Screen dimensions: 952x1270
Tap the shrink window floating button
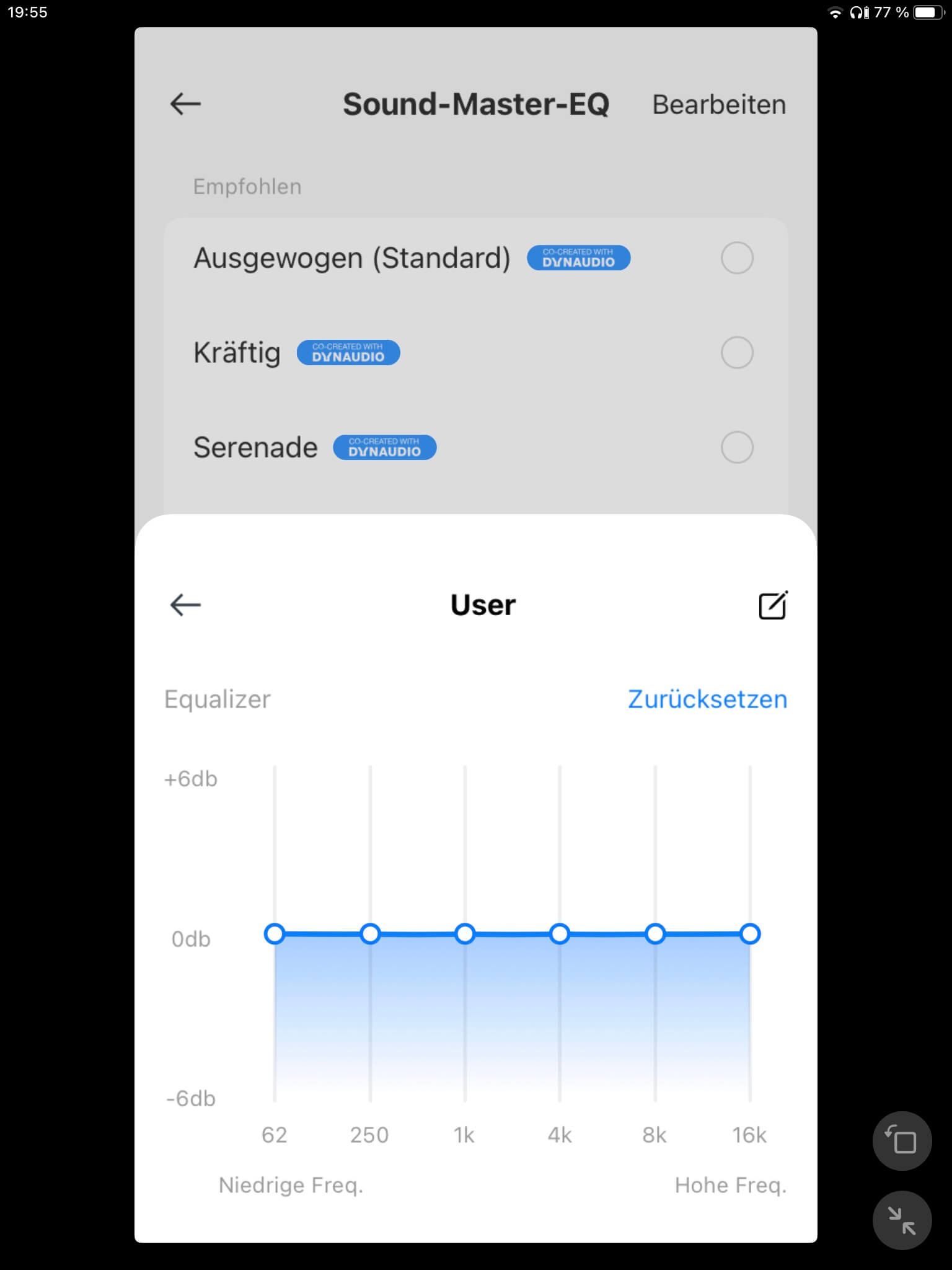[x=902, y=1220]
